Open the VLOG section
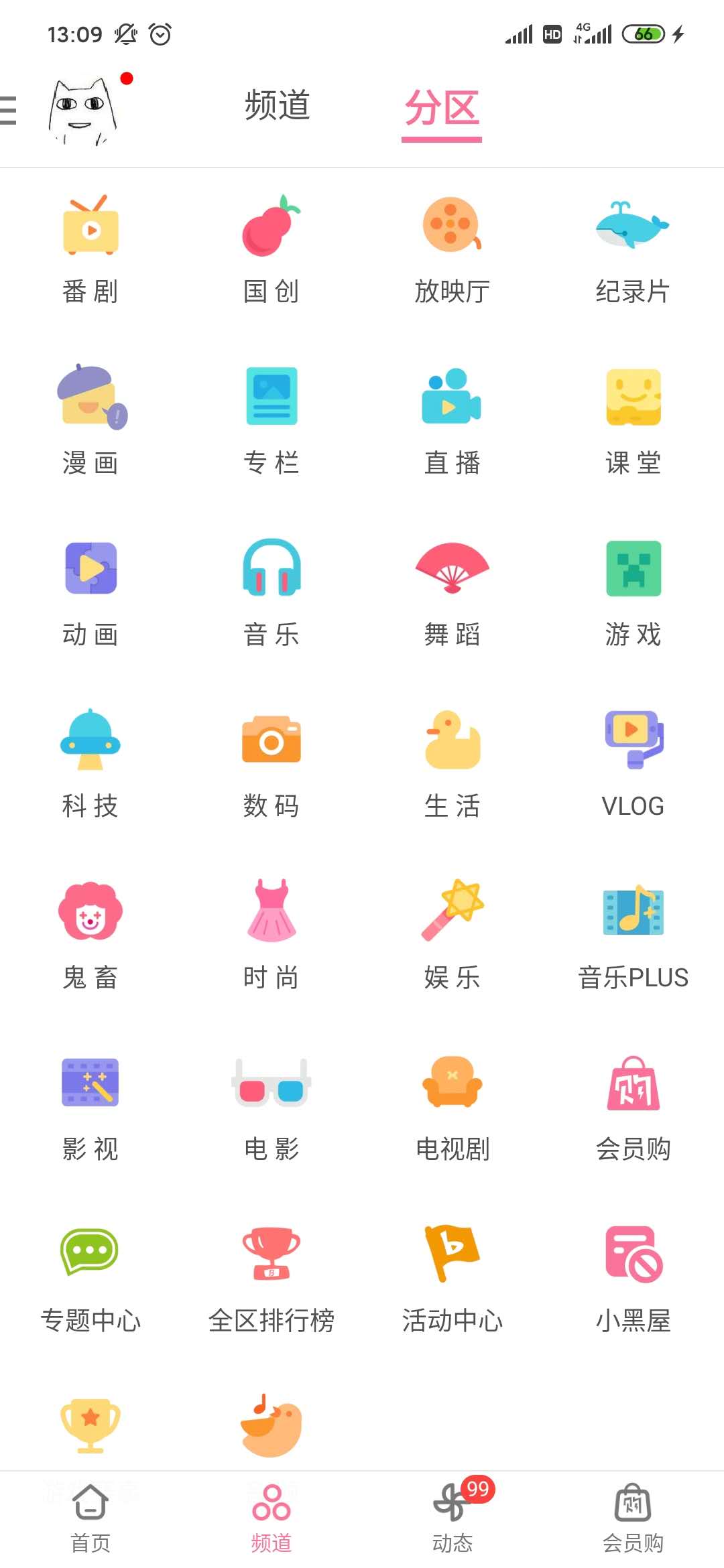The image size is (724, 1568). coord(632,761)
